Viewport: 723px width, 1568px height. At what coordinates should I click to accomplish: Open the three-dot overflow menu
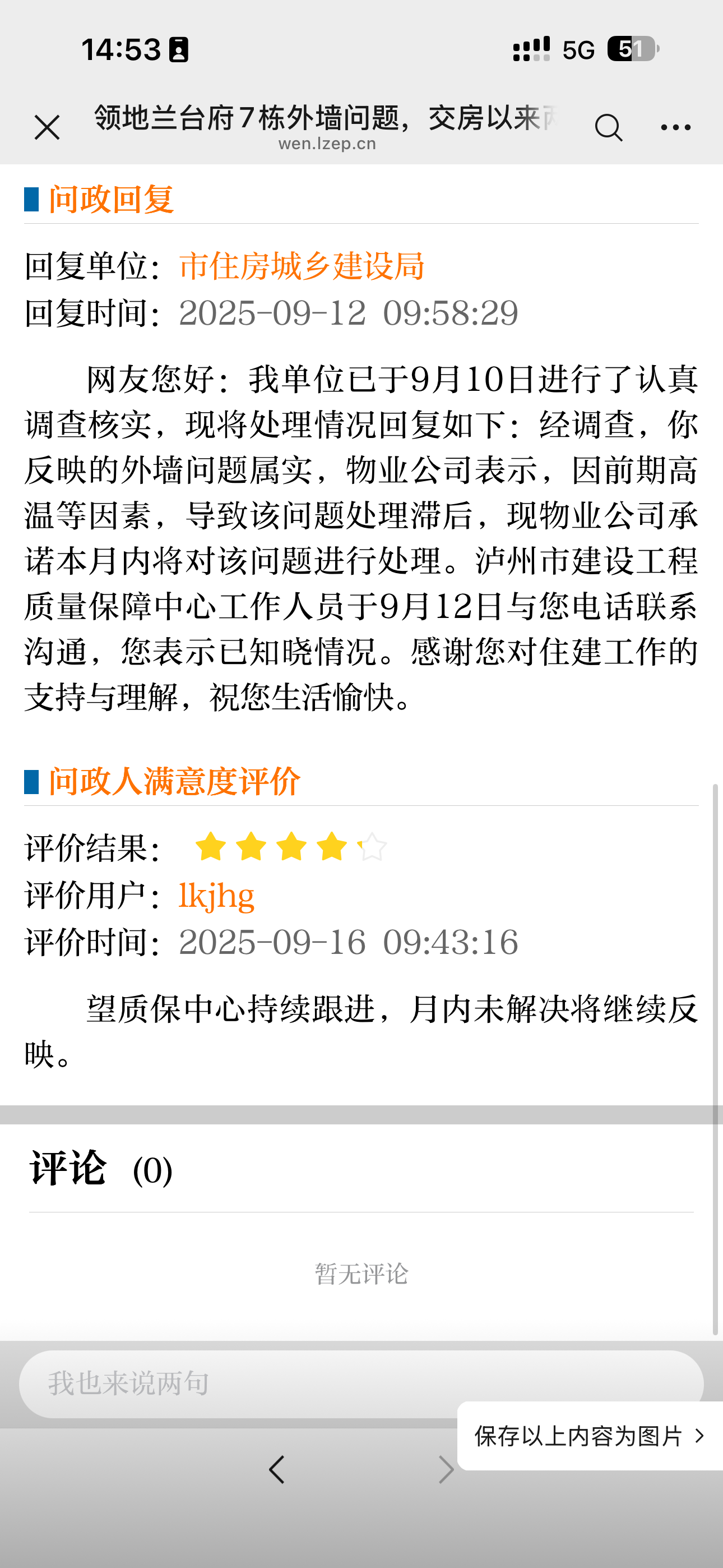(x=675, y=127)
